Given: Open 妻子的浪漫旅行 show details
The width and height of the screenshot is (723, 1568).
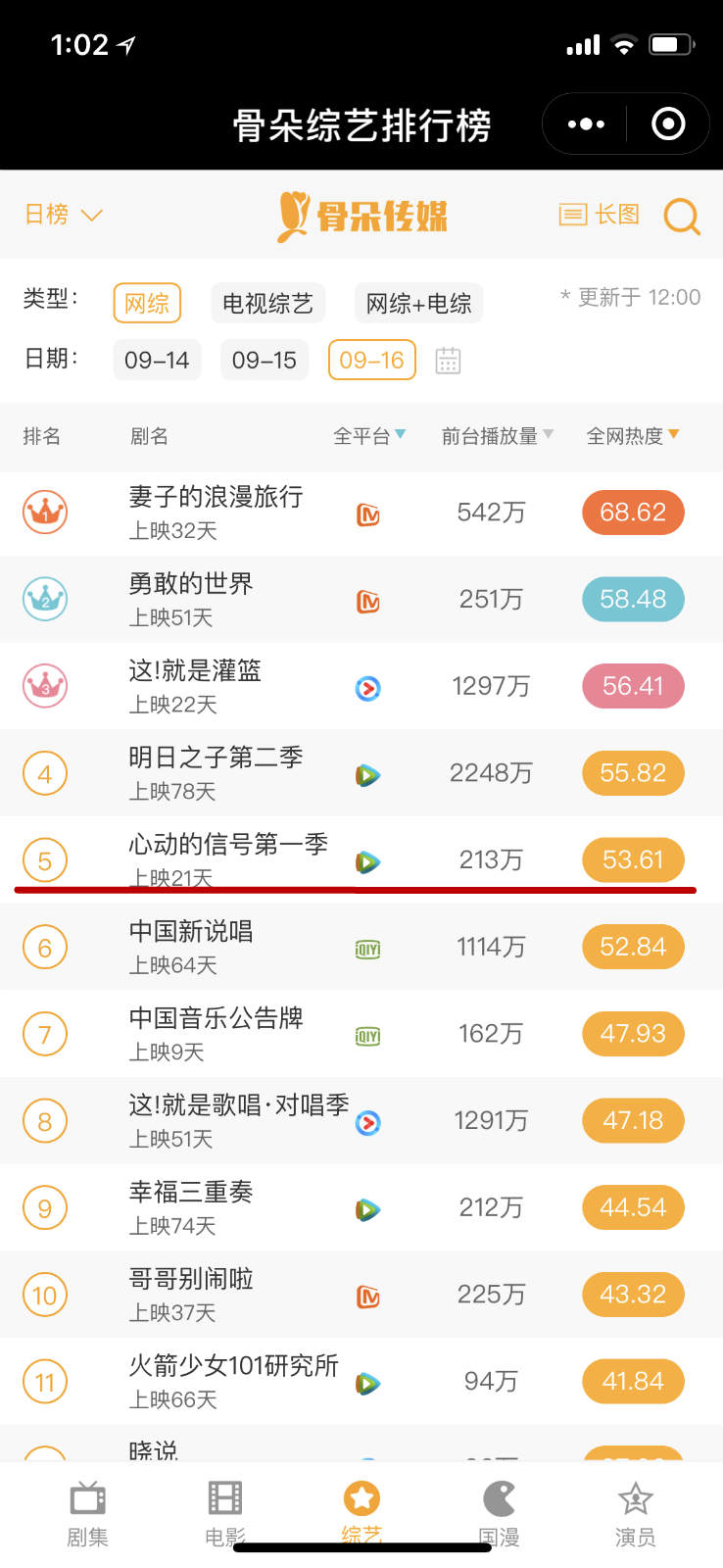Looking at the screenshot, I should (x=217, y=498).
